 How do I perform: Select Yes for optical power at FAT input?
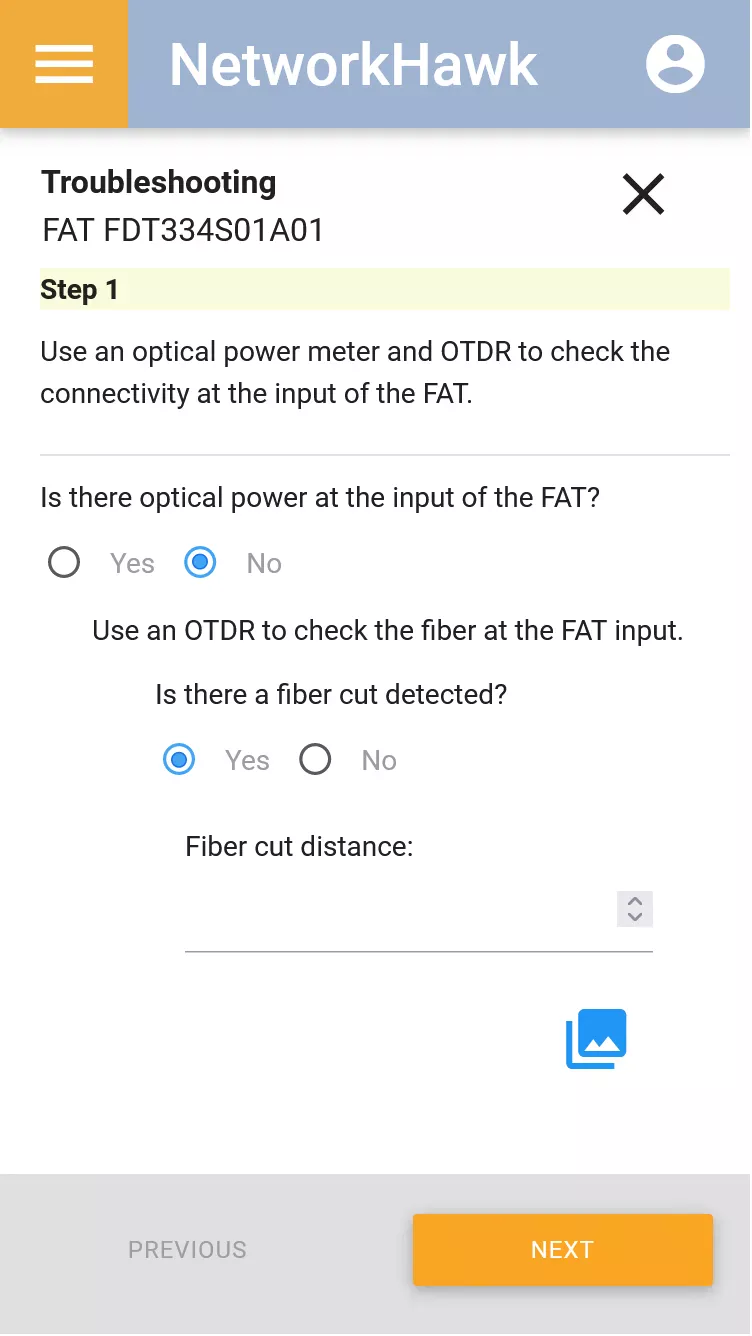(64, 563)
